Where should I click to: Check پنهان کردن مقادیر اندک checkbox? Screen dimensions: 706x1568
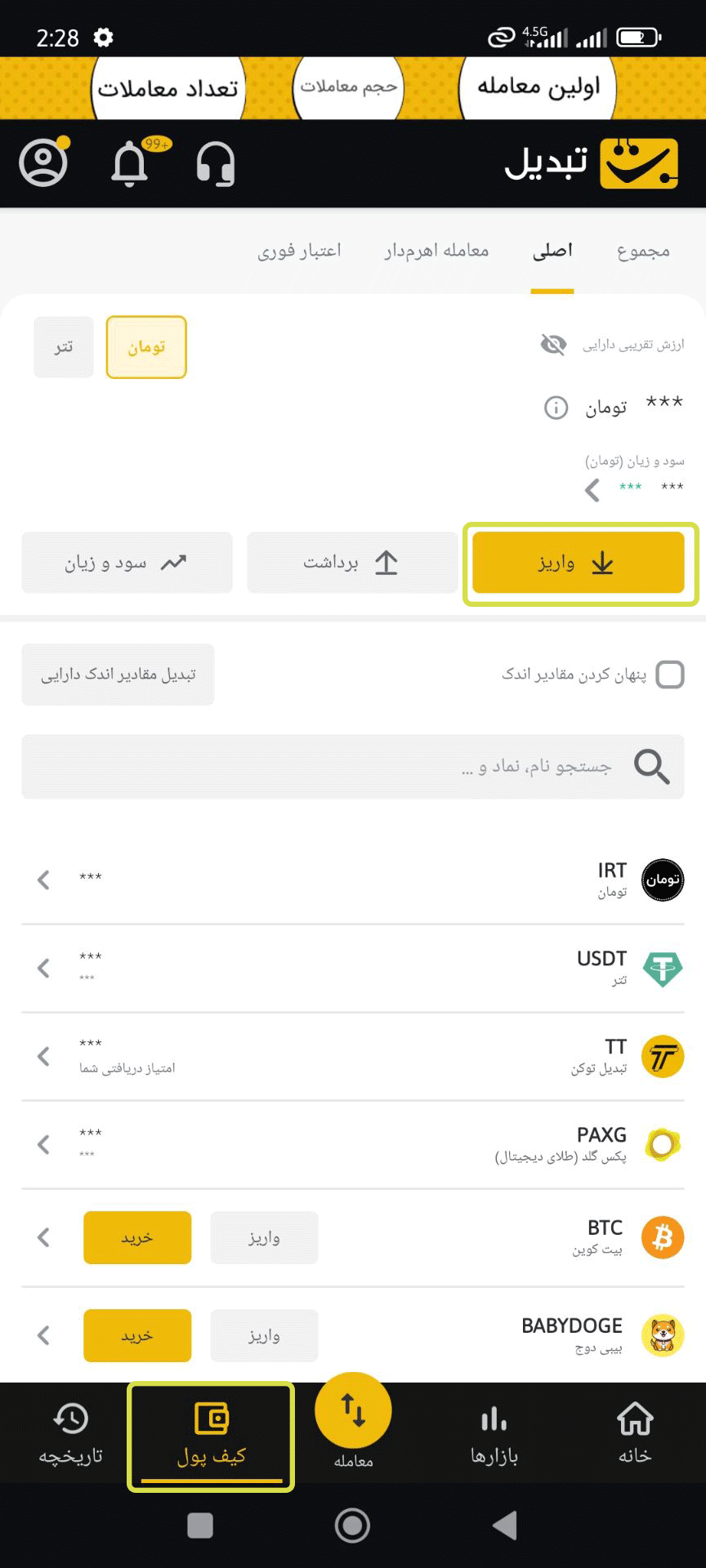669,675
